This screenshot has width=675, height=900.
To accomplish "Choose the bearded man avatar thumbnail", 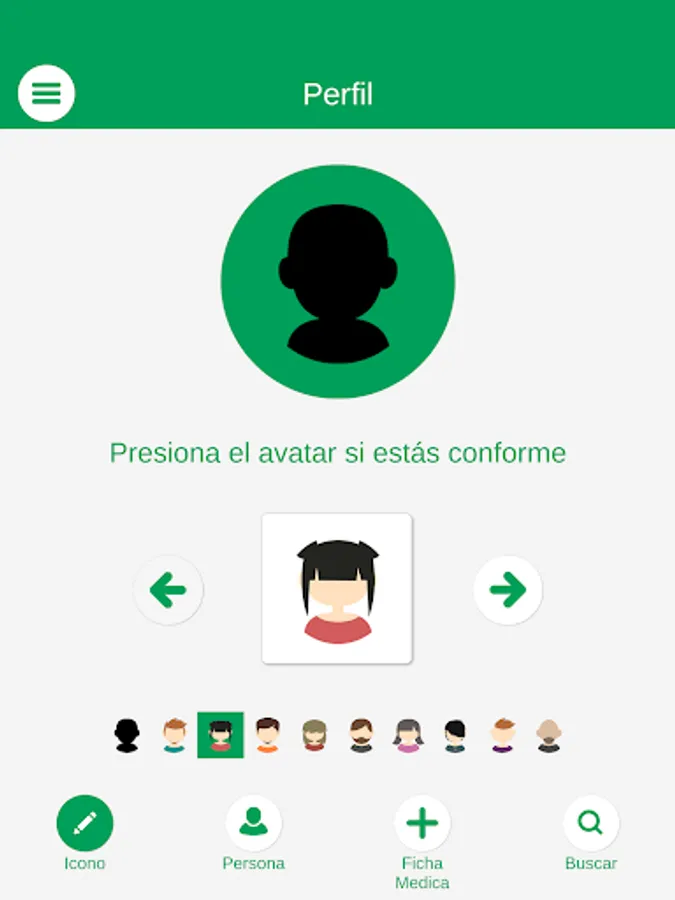I will coord(361,735).
